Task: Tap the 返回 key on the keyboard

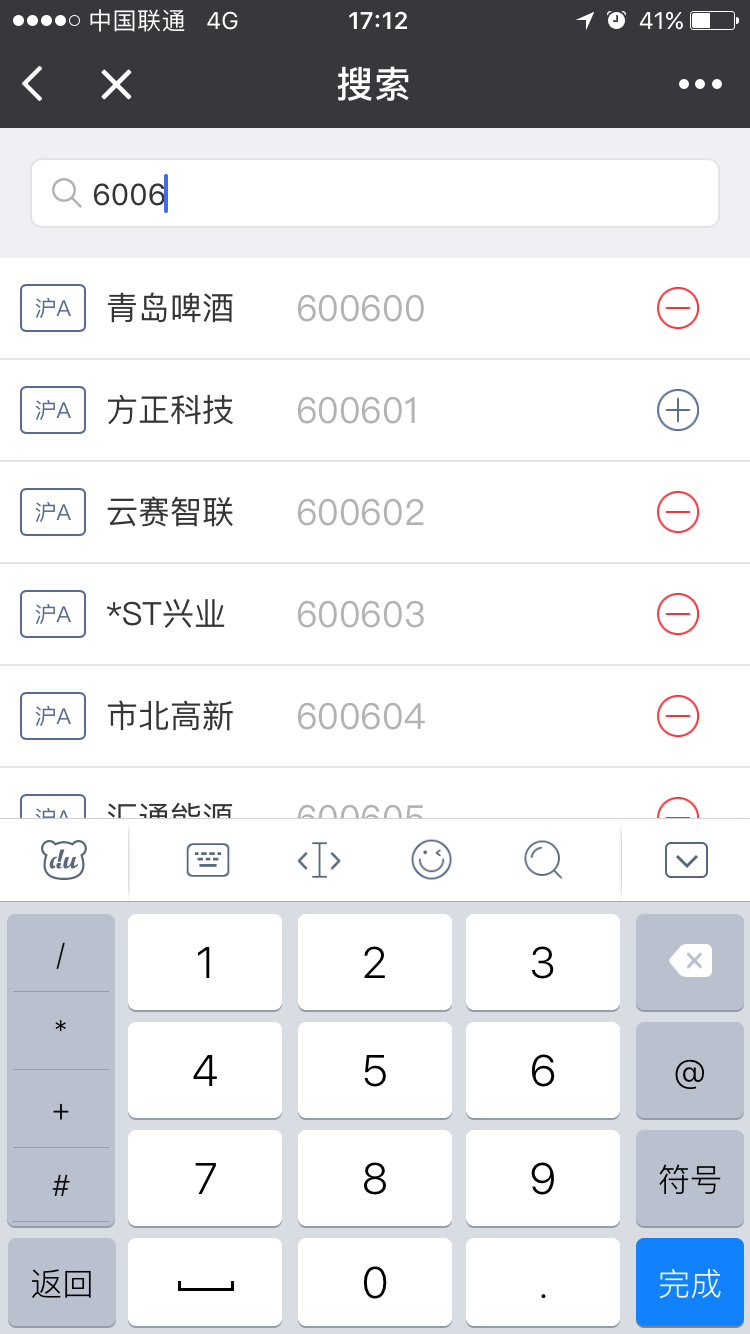Action: [61, 1283]
